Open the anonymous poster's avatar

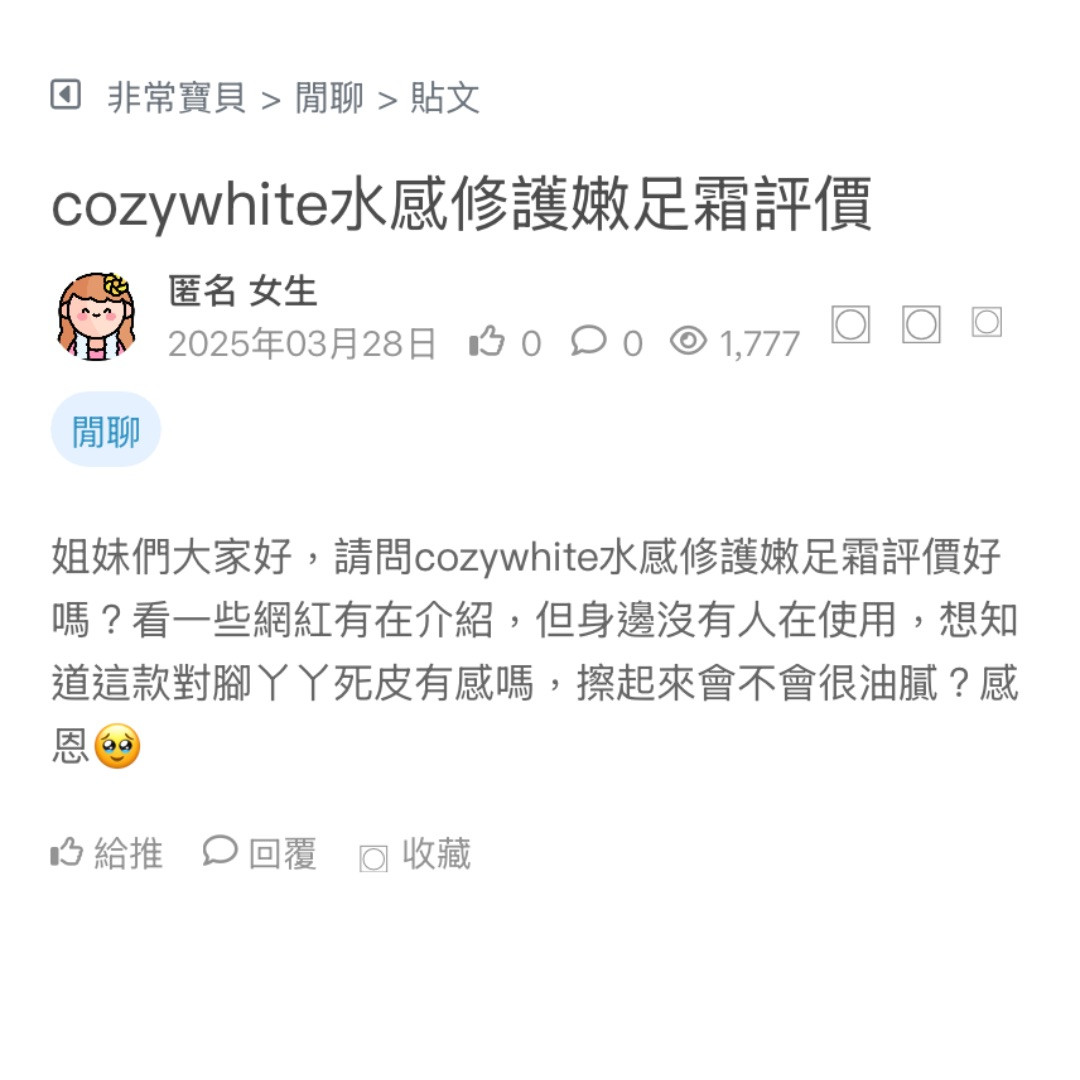95,317
